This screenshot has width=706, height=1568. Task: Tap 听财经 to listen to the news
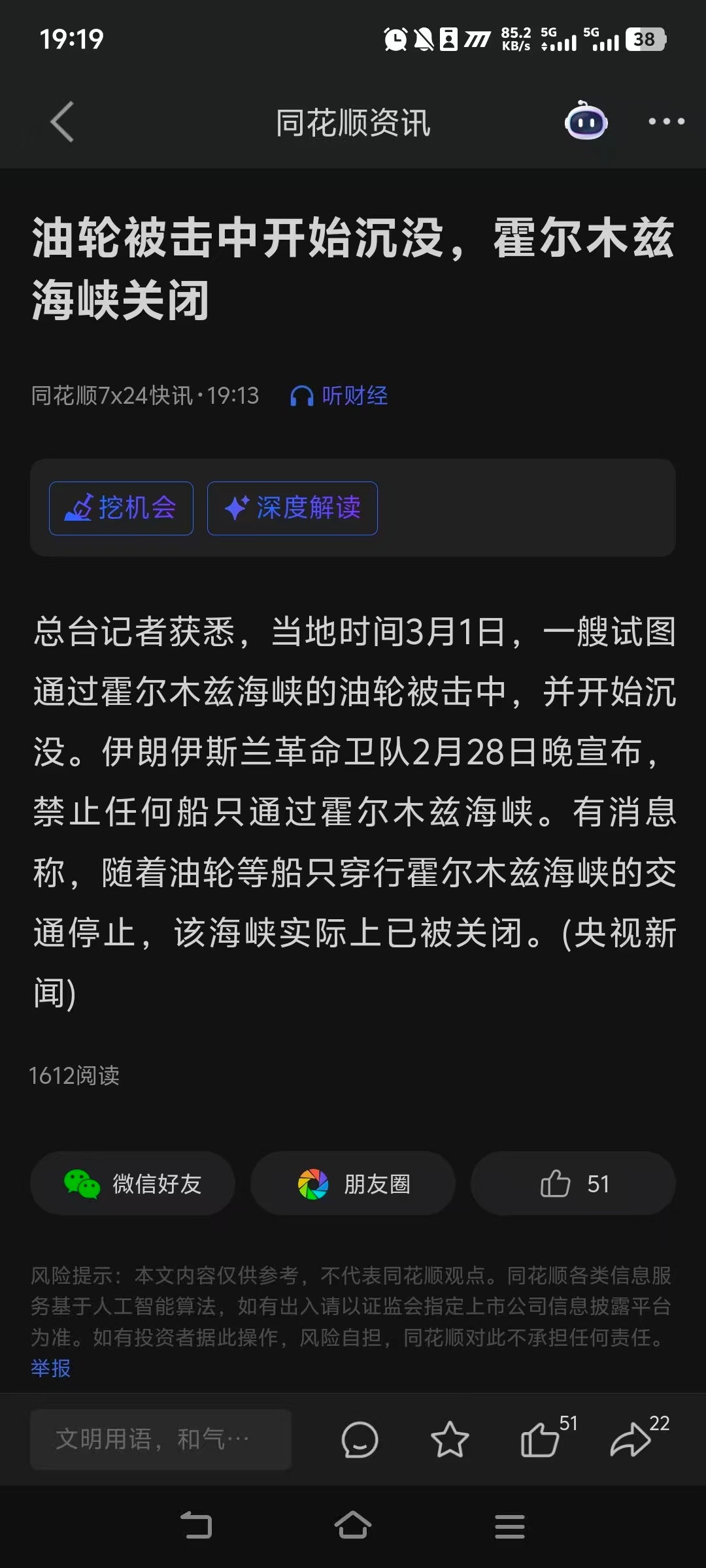click(x=353, y=395)
